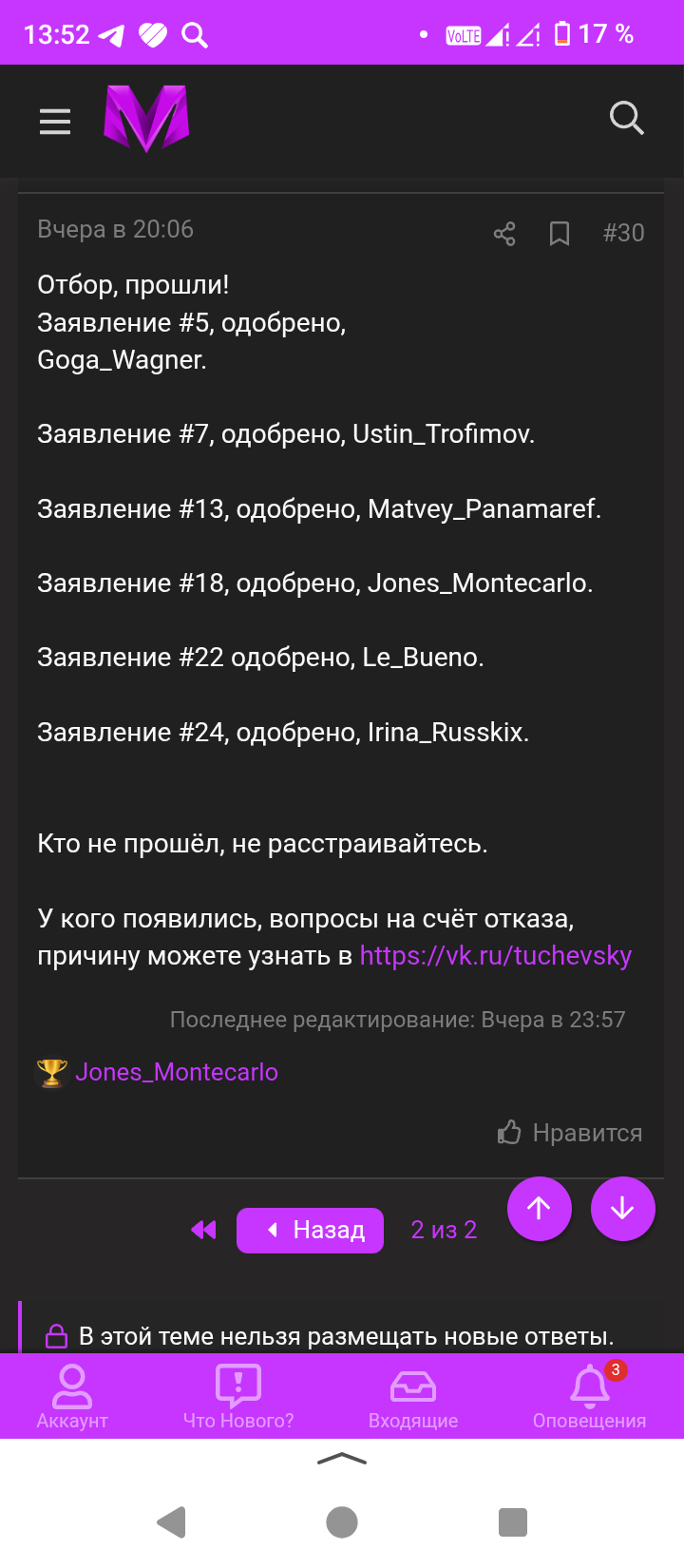Screen dimensions: 684x1568
Task: Open the hamburger drawer menu
Action: [55, 121]
